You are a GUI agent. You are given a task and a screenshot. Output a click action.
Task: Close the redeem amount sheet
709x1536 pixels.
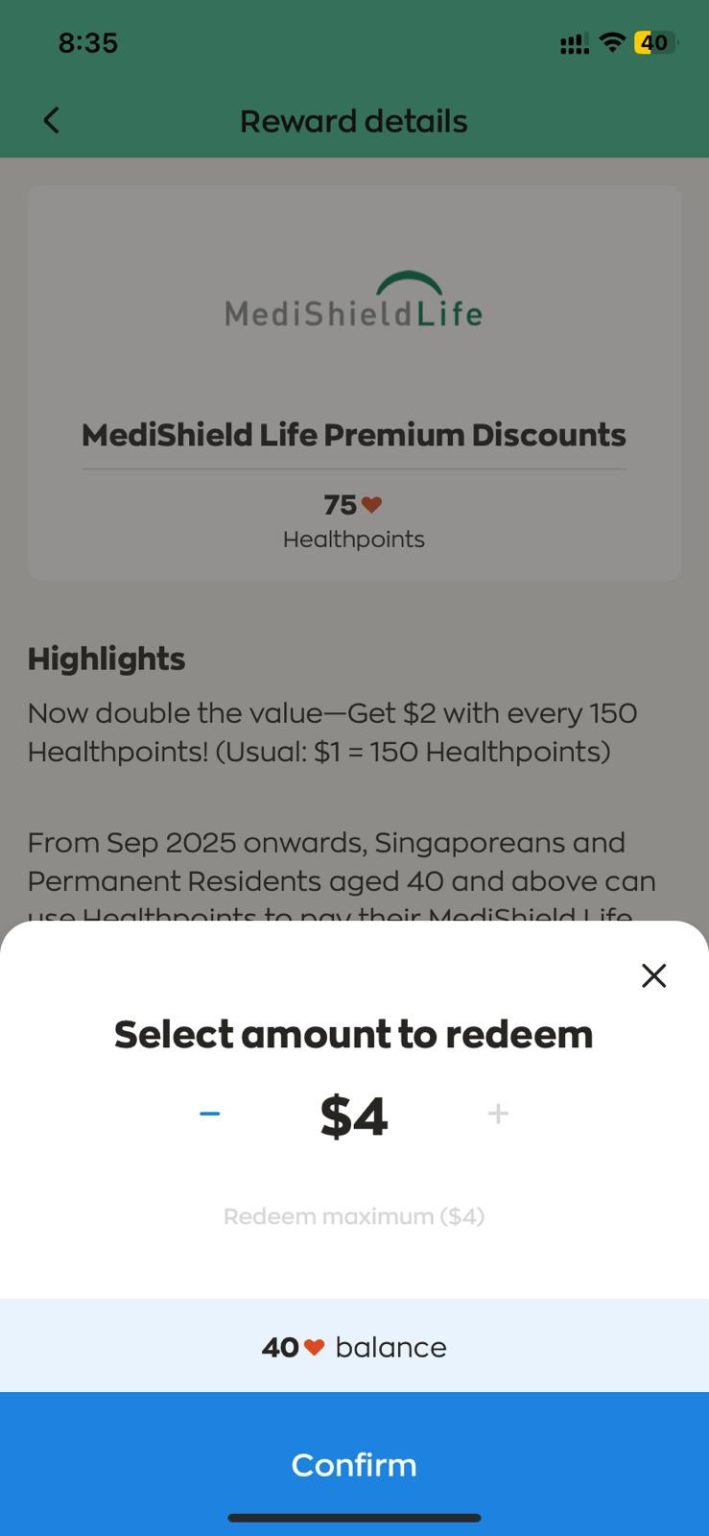point(653,976)
